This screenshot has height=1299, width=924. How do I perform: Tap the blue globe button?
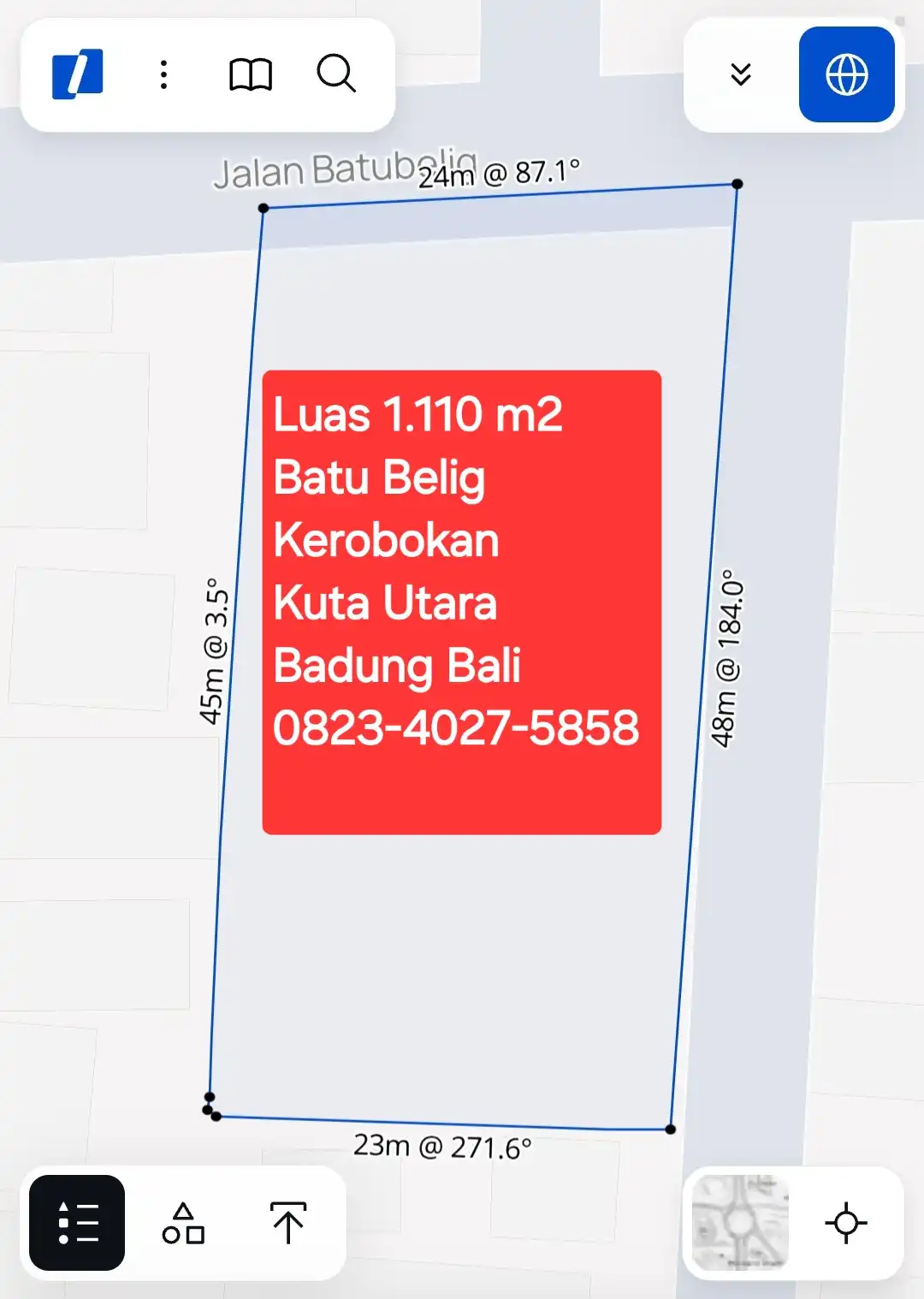[846, 74]
